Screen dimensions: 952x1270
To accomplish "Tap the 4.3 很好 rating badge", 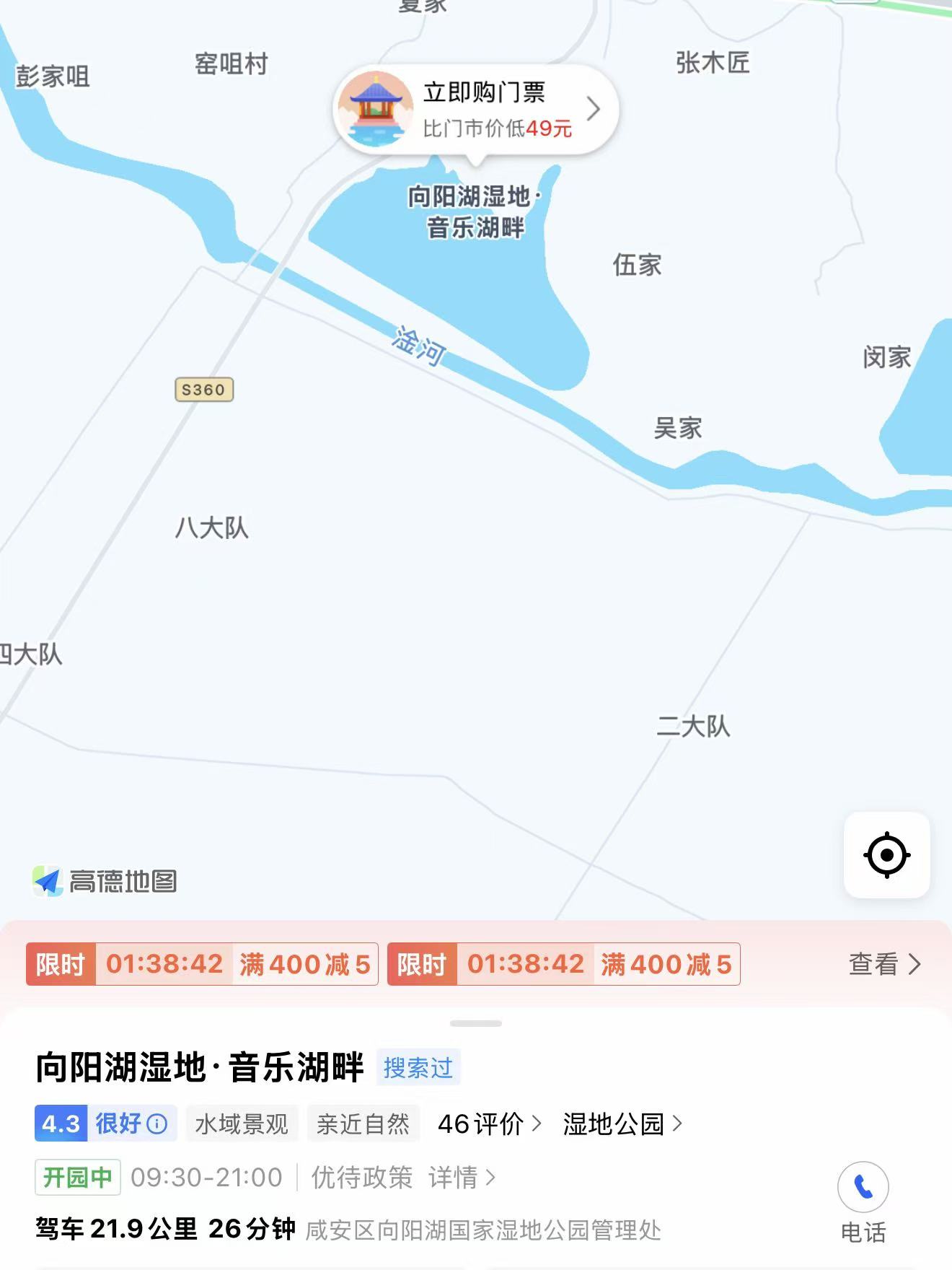I will [x=105, y=1124].
